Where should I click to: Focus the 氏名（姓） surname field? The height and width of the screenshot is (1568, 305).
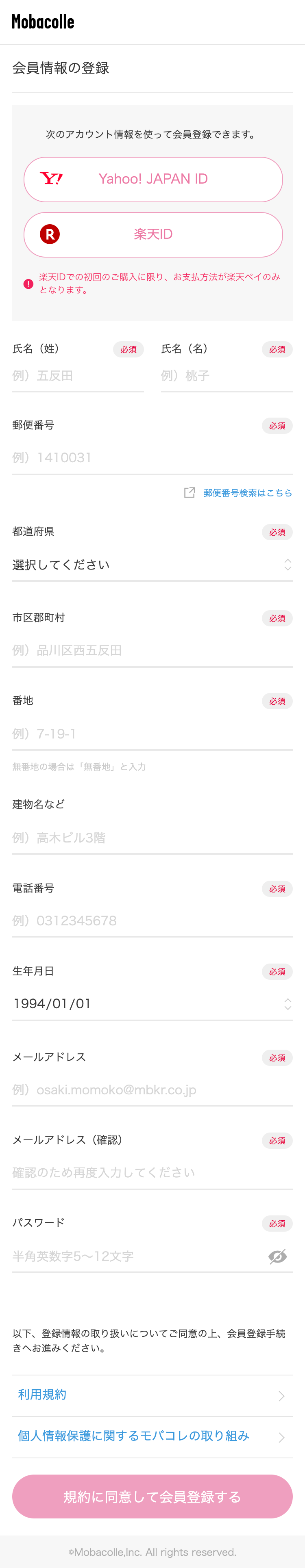78,376
